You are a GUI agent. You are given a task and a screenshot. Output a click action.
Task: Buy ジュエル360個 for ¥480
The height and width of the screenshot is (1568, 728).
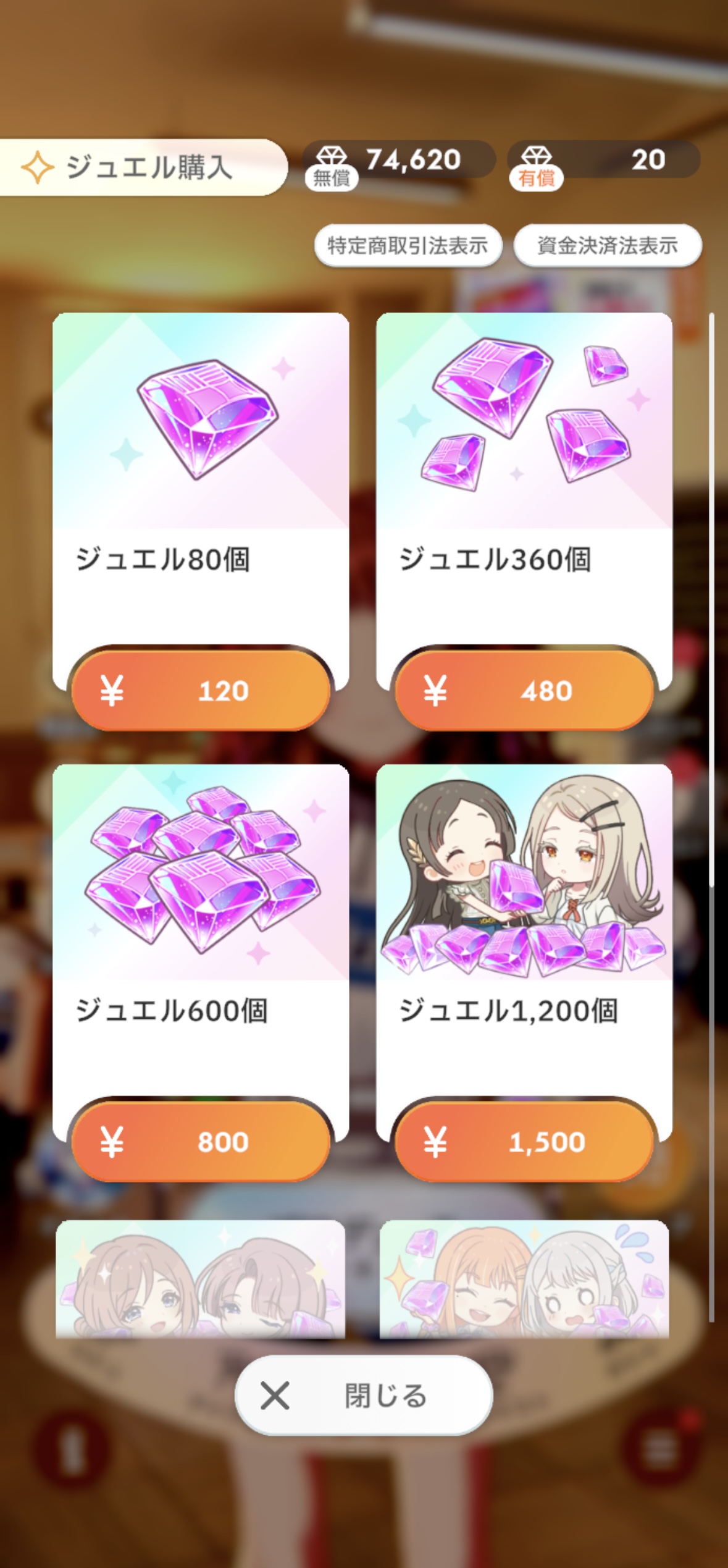coord(524,690)
